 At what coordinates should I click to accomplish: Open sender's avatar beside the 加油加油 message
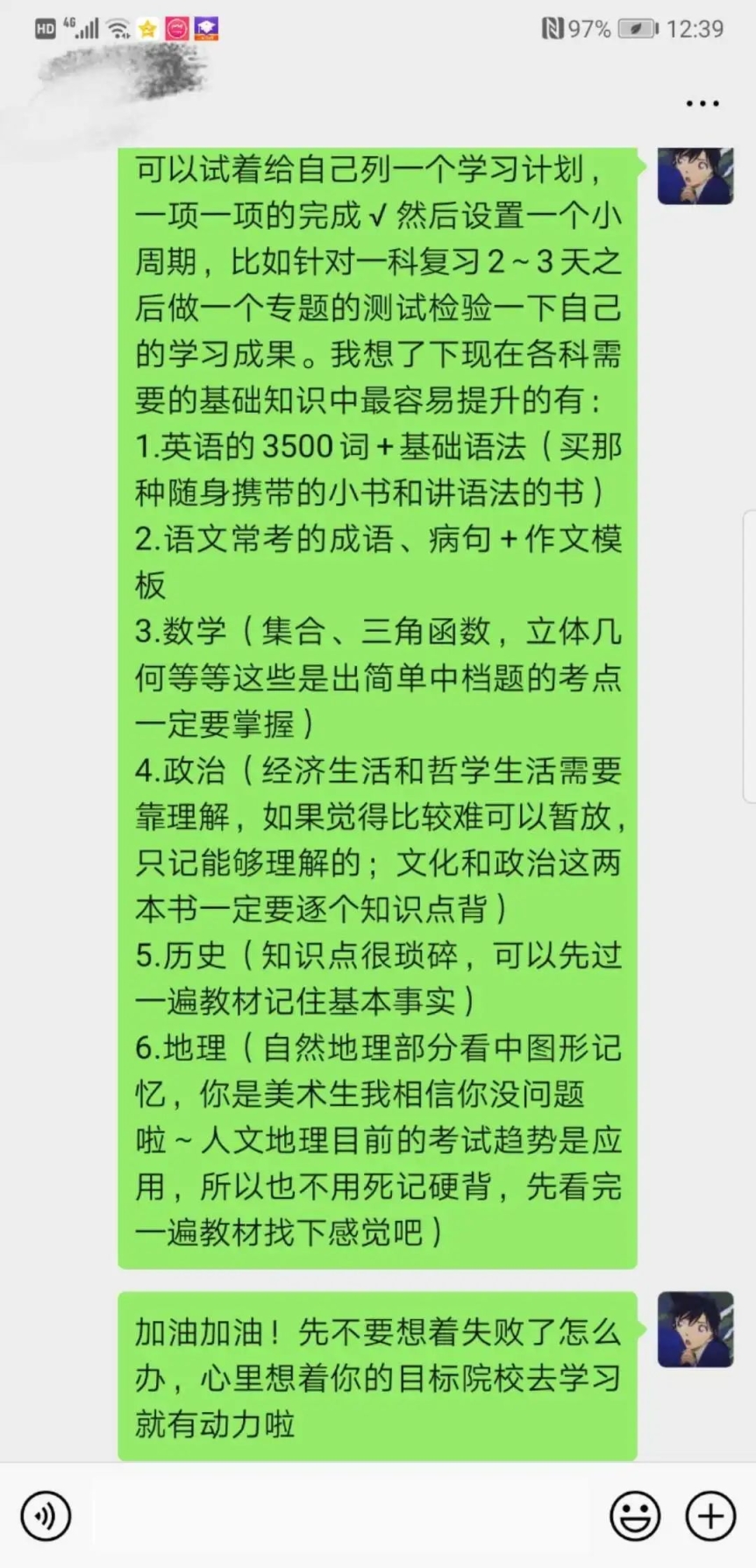[695, 1329]
